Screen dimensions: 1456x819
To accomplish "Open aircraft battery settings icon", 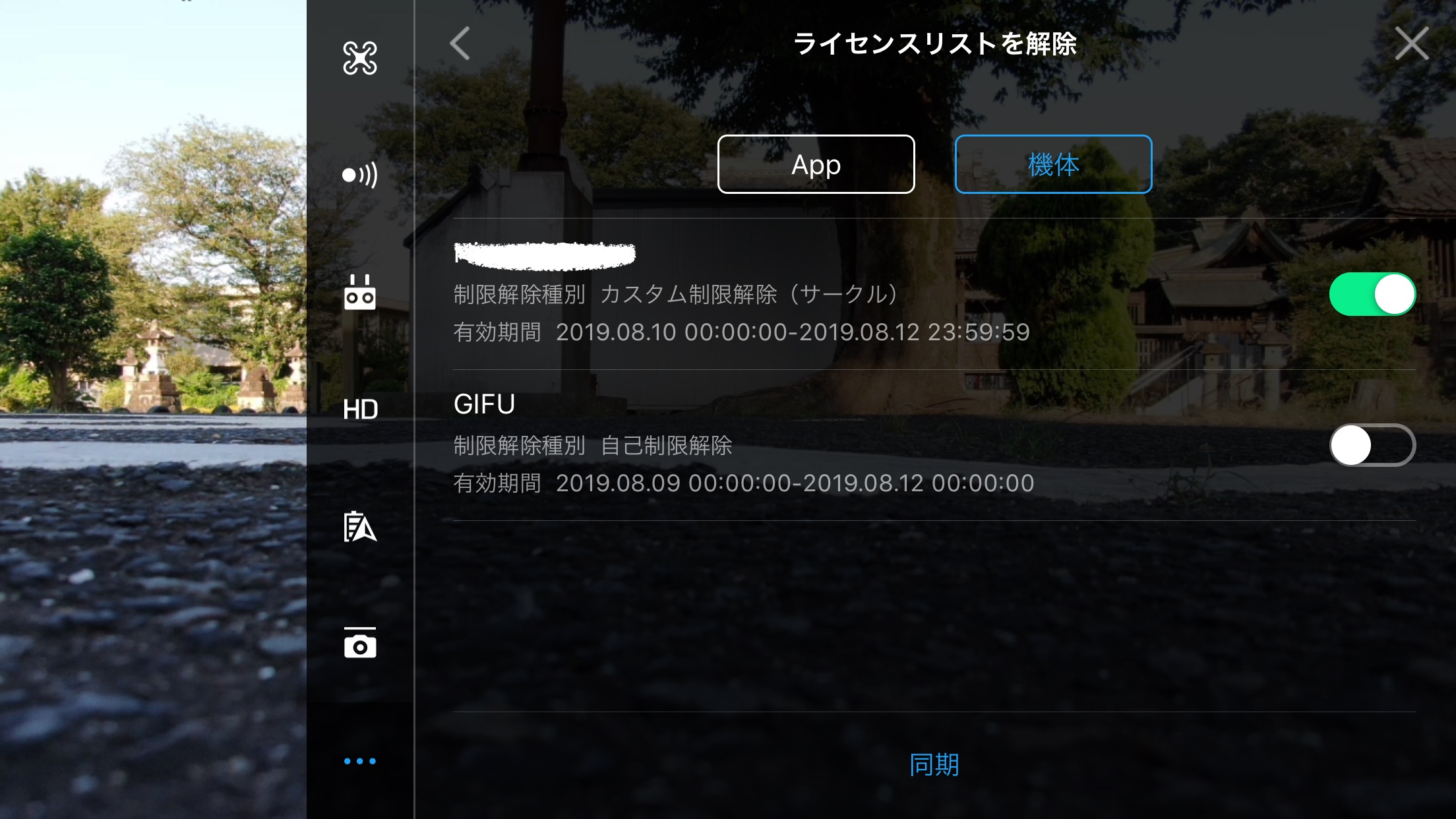I will pos(360,527).
